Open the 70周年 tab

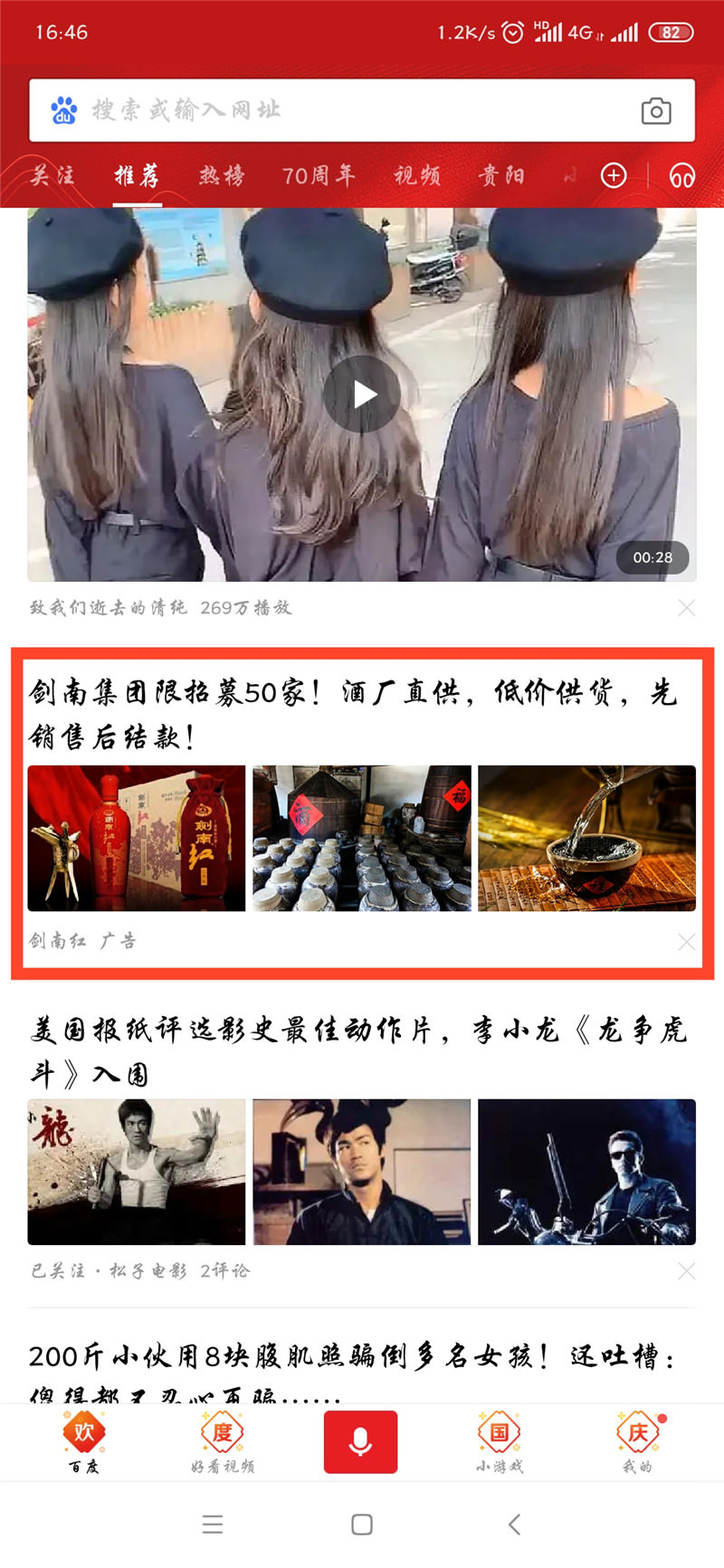[x=319, y=176]
